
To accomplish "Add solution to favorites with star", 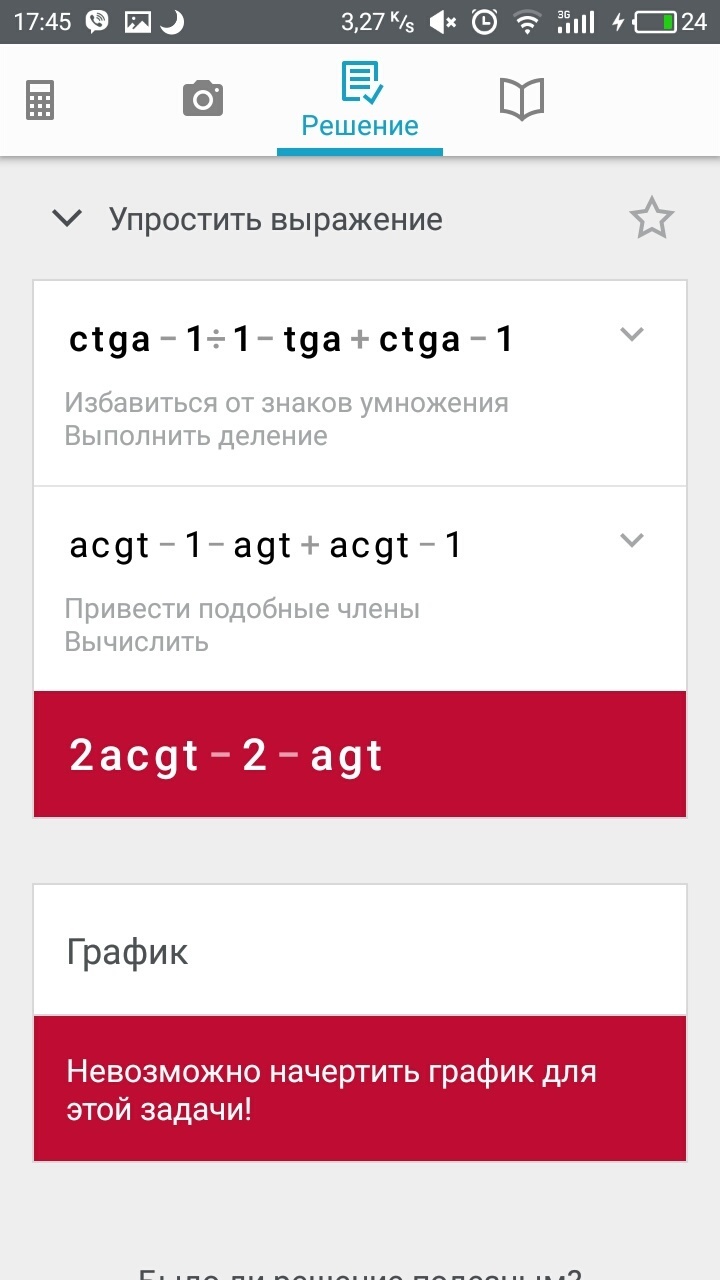I will [651, 219].
